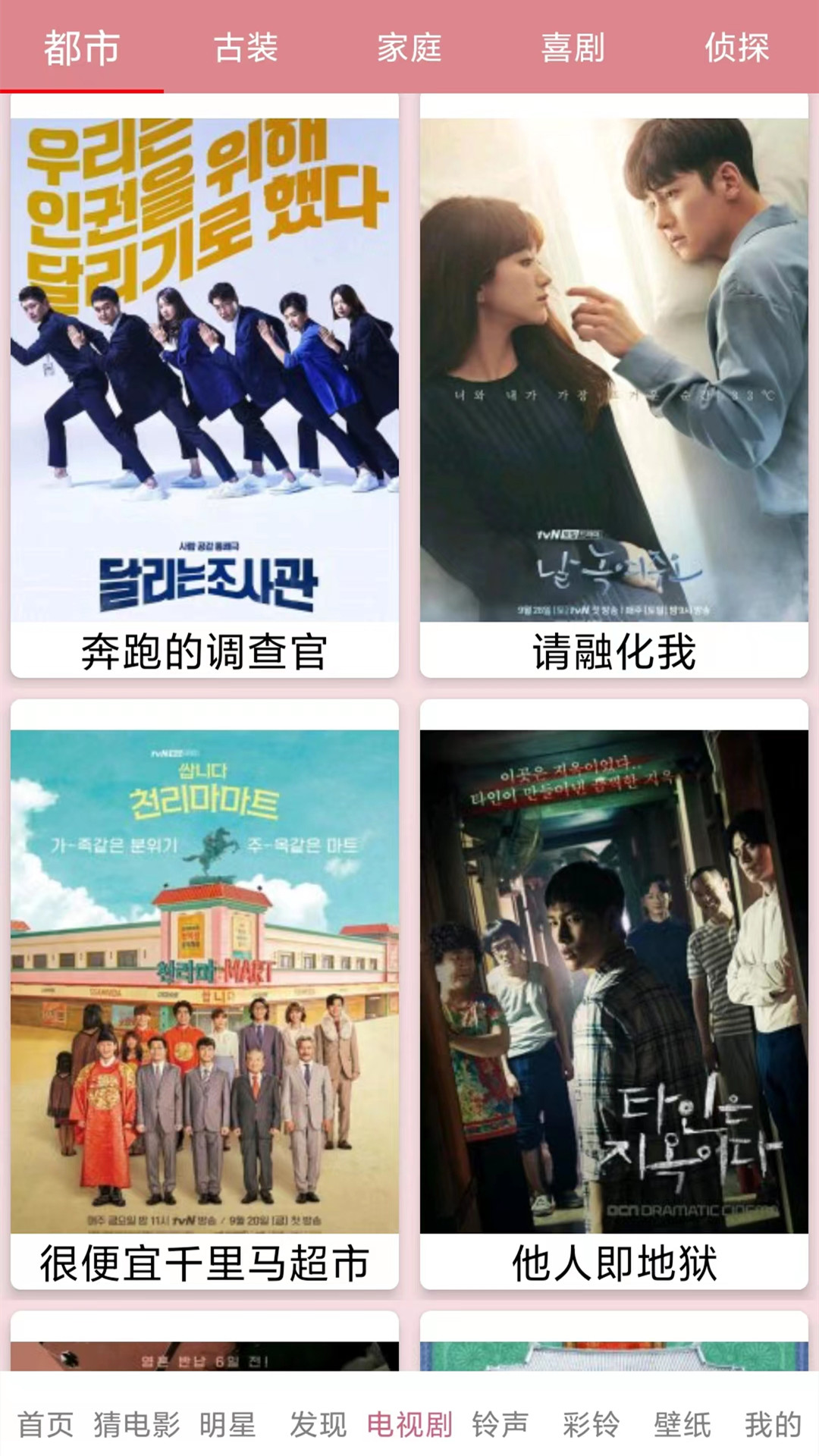Open the drama 请融化我

pyautogui.click(x=614, y=394)
